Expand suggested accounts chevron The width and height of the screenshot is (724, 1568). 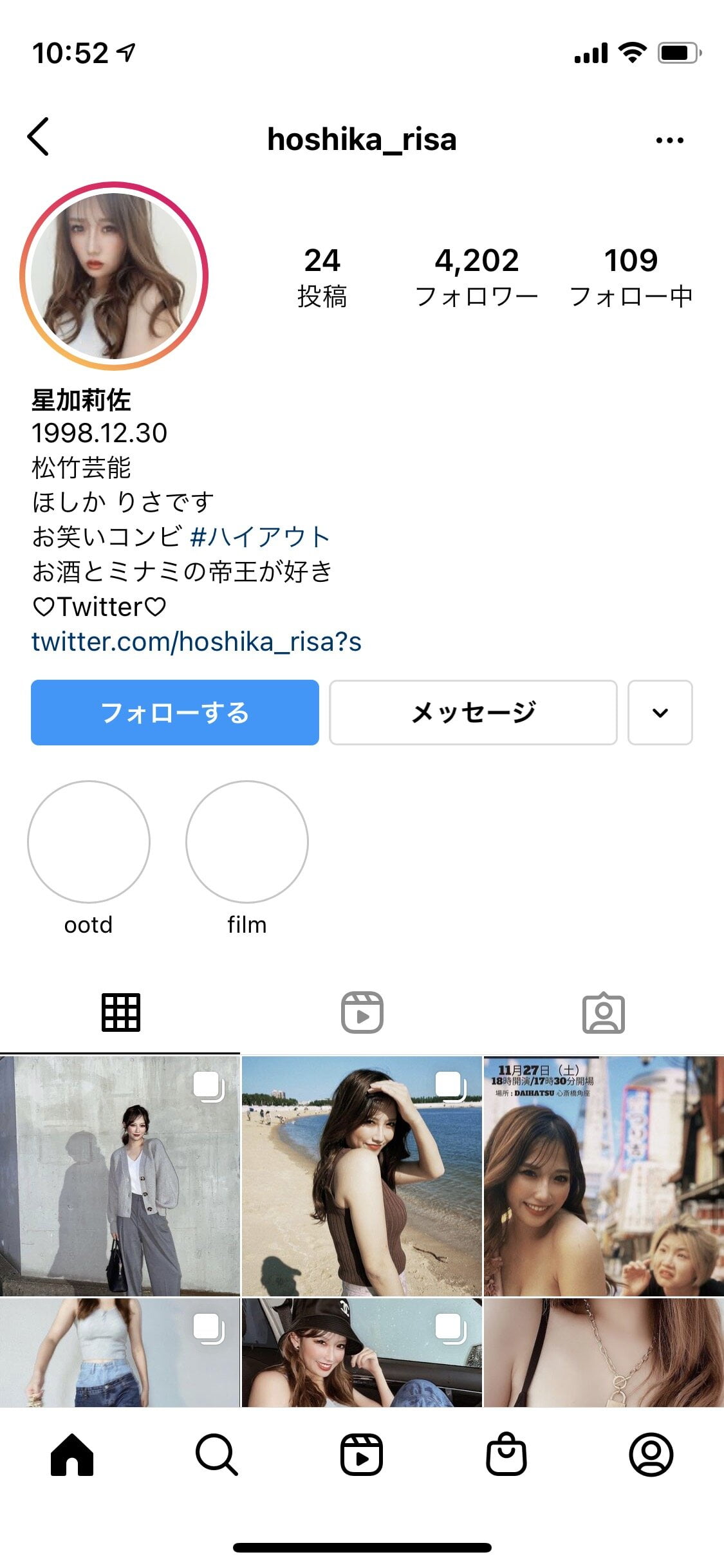pos(660,713)
